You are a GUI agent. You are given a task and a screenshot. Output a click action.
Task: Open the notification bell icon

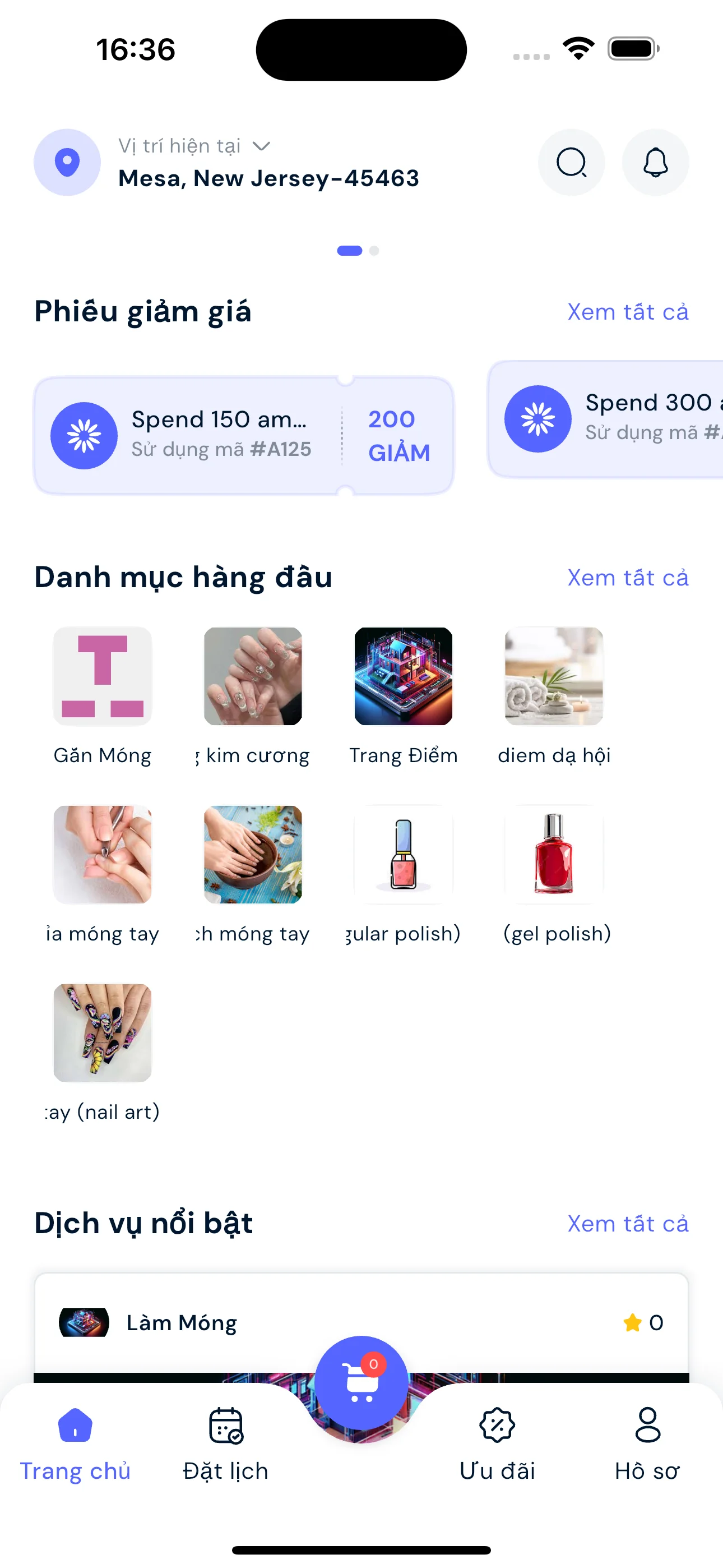(x=655, y=163)
